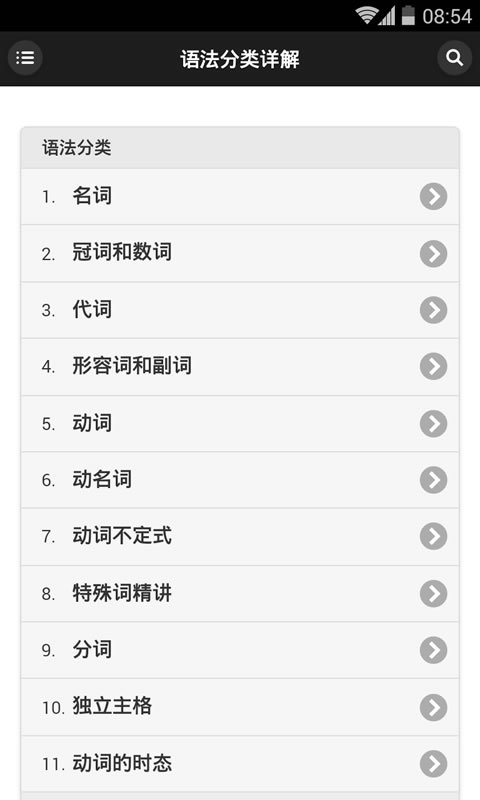Go to 特殊词精讲
Viewport: 480px width, 800px height.
pyautogui.click(x=240, y=593)
